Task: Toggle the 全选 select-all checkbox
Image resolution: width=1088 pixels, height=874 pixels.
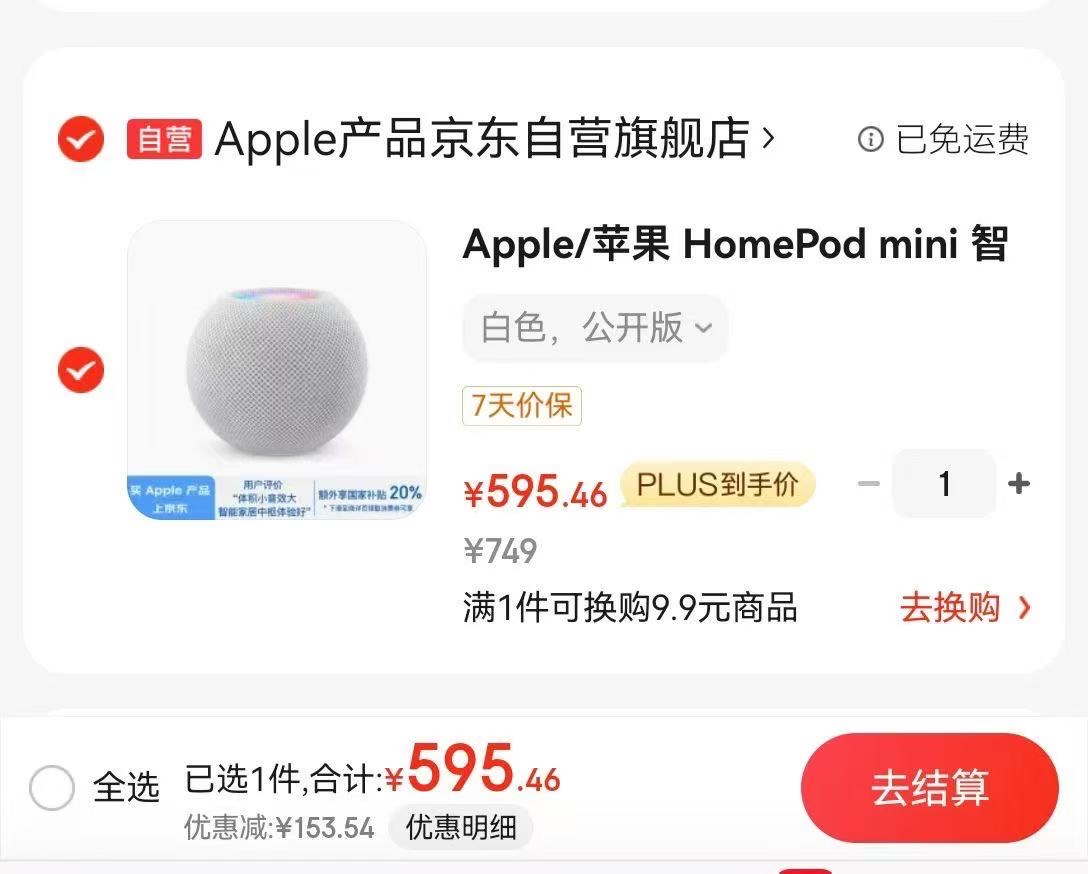Action: pyautogui.click(x=52, y=788)
